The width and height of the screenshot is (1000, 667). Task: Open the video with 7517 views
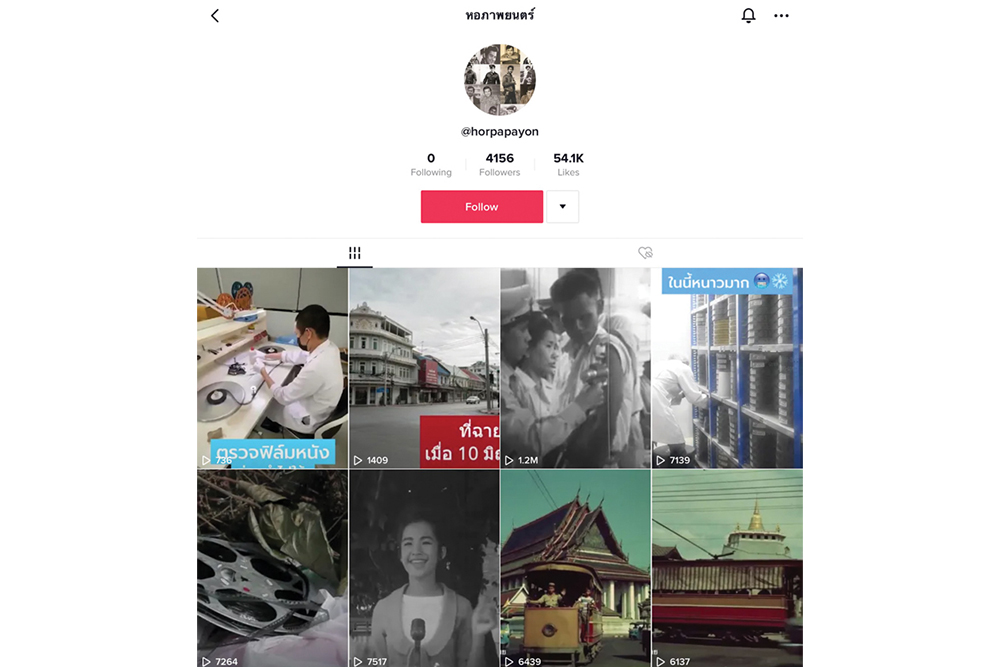pos(424,567)
